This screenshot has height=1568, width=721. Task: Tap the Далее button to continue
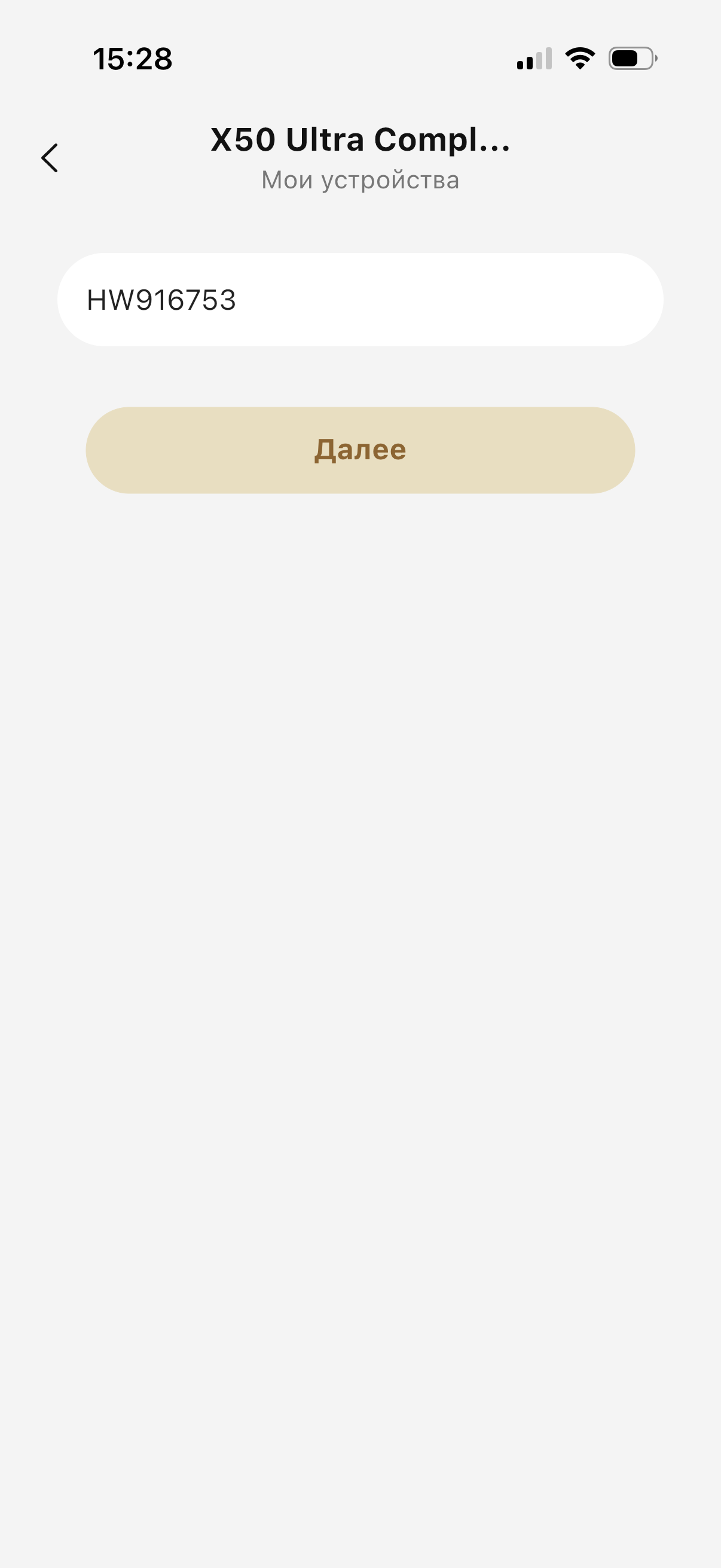pos(359,450)
